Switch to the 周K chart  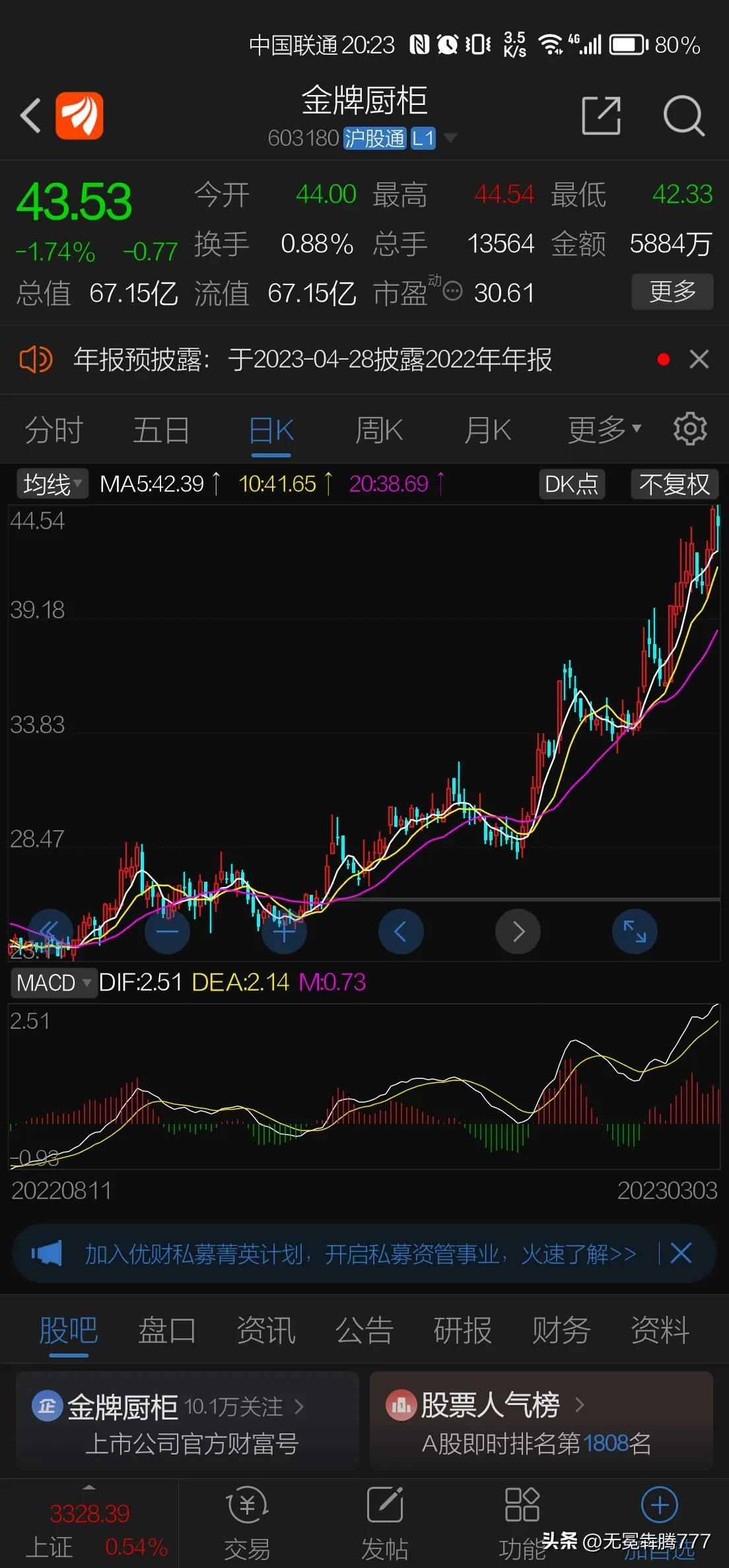point(378,430)
